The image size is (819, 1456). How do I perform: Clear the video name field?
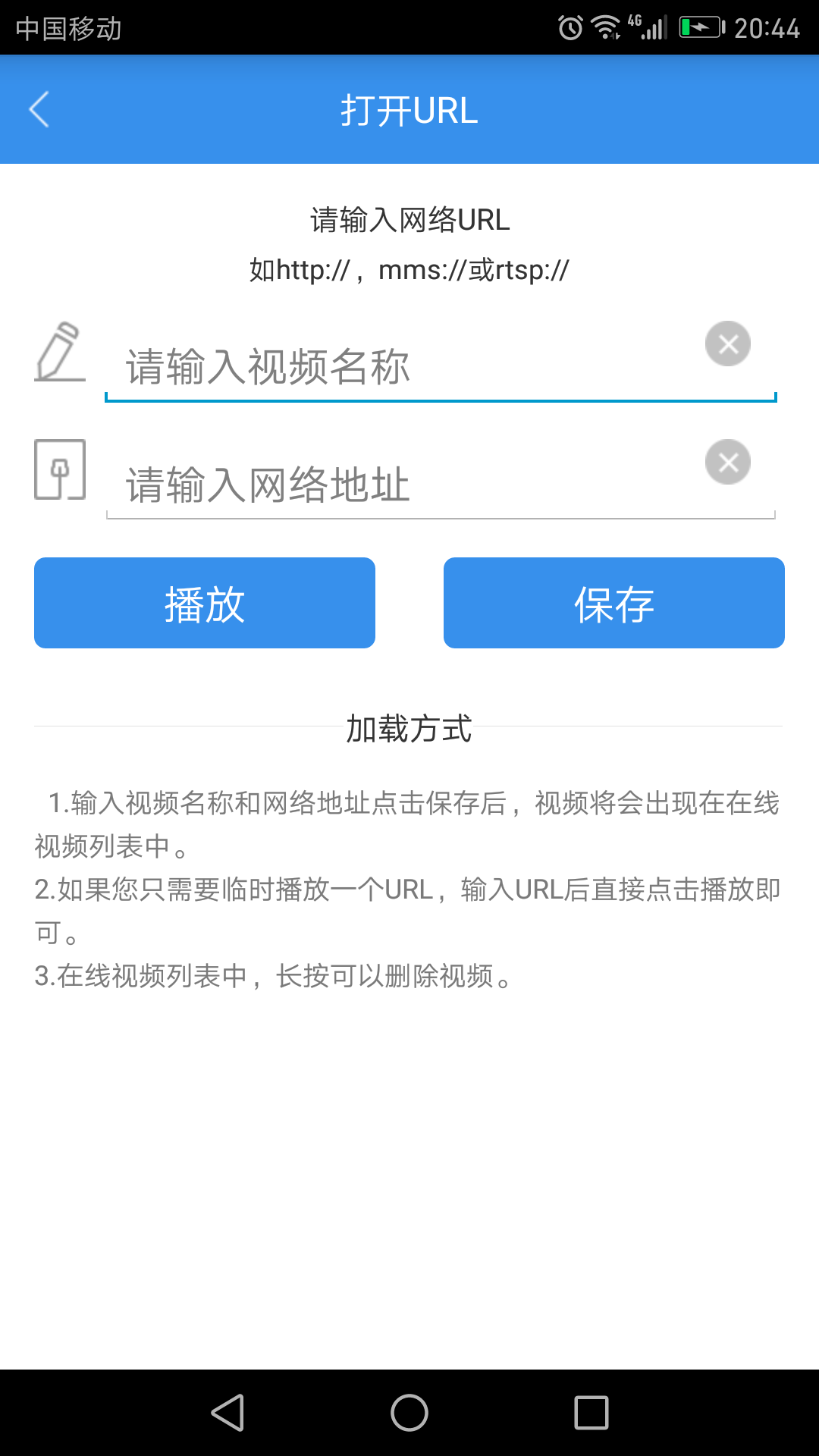728,344
